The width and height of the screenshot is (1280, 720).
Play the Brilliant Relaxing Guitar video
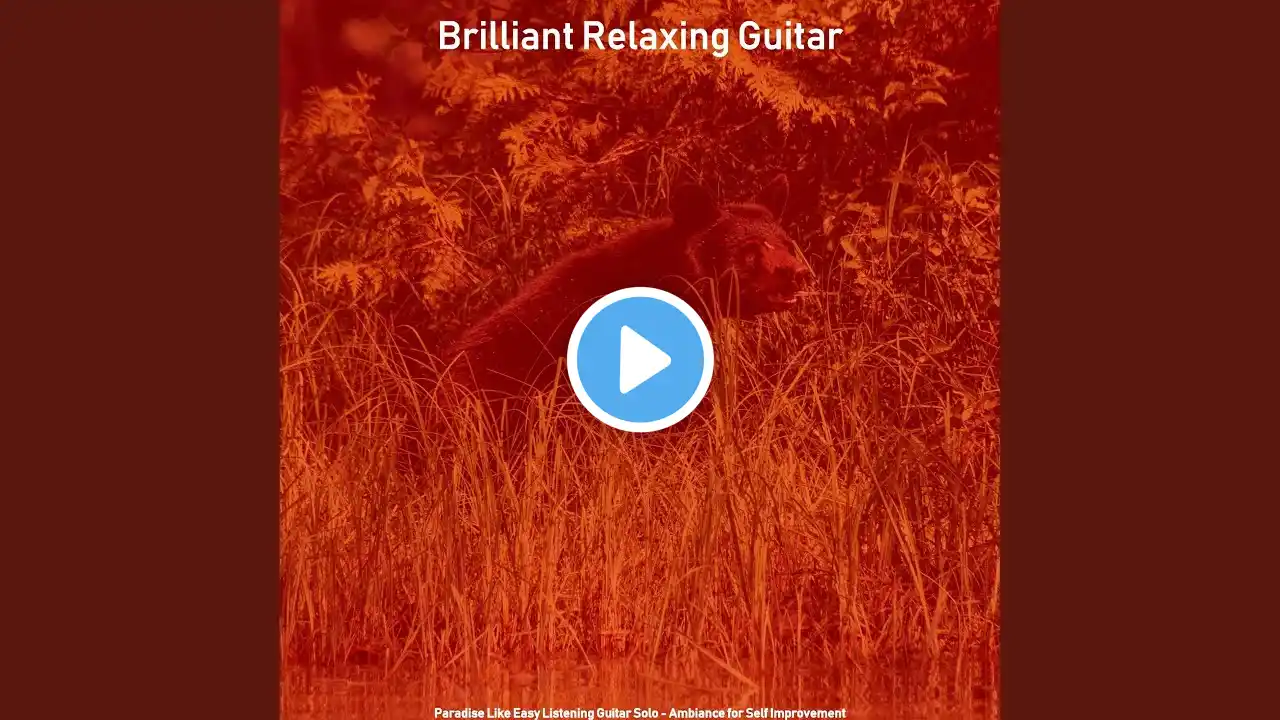tap(640, 360)
